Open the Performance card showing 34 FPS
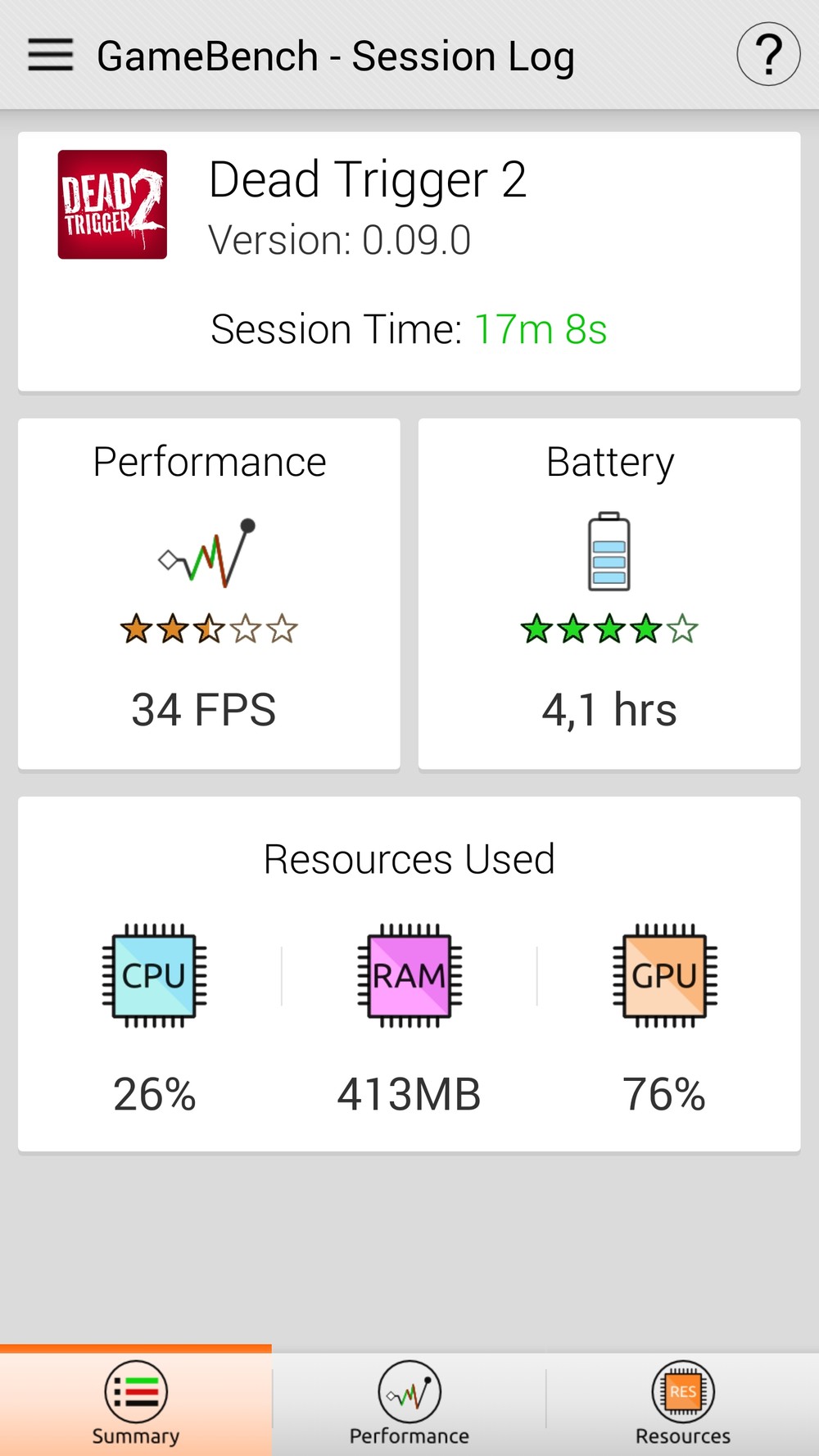The height and width of the screenshot is (1456, 819). point(209,594)
